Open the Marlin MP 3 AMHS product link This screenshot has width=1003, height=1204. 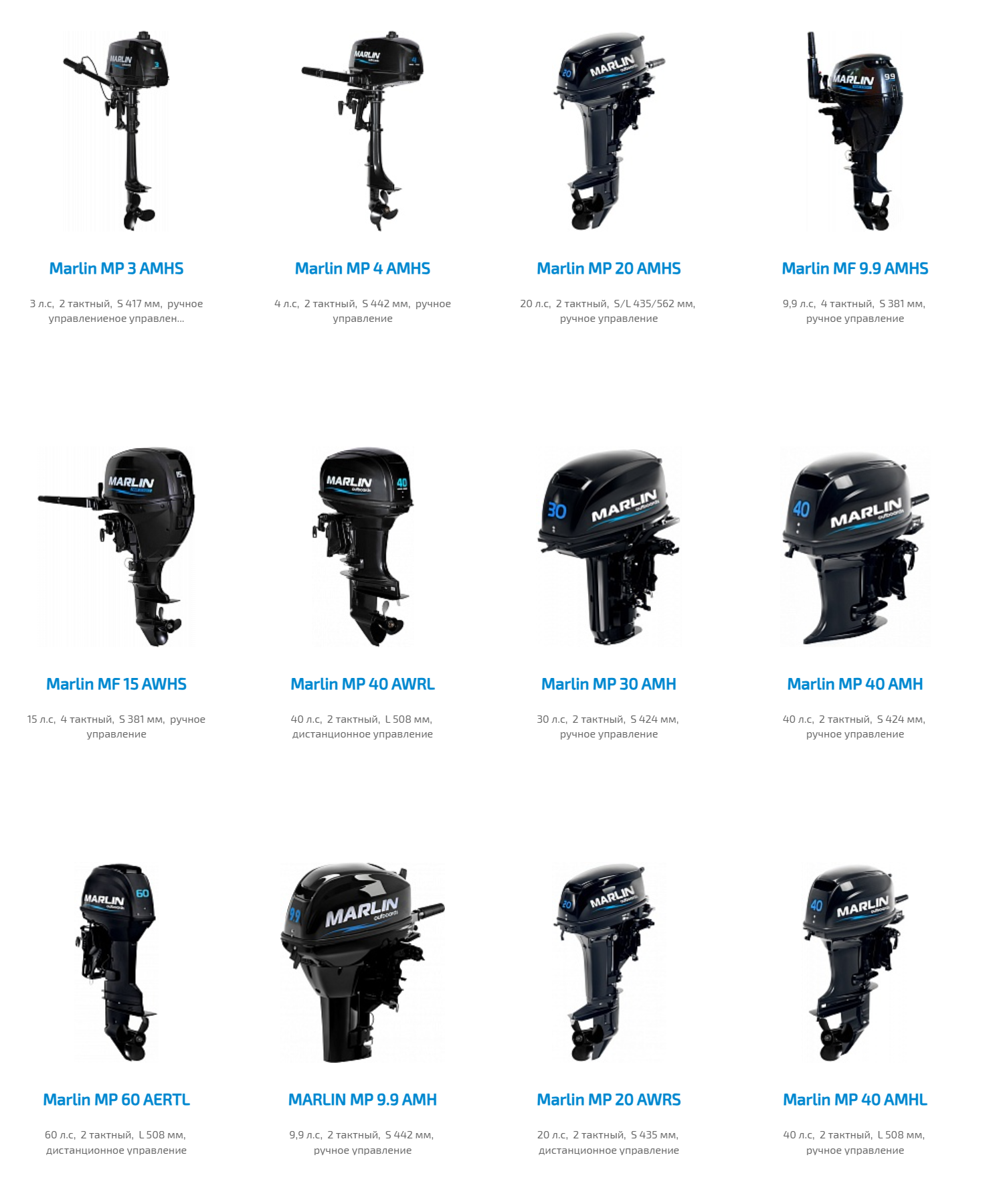[116, 268]
